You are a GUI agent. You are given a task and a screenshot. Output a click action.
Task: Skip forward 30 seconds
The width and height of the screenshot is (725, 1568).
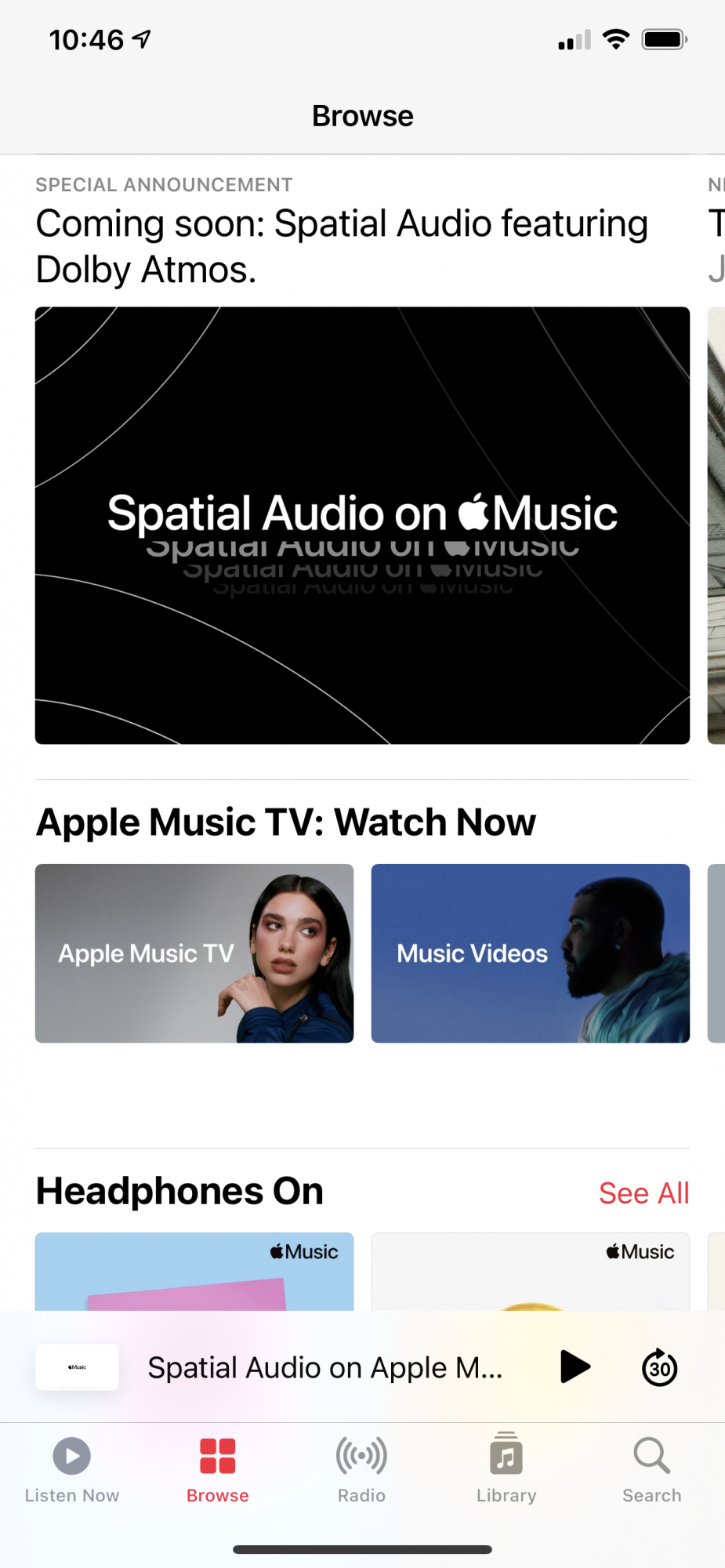[x=659, y=1367]
